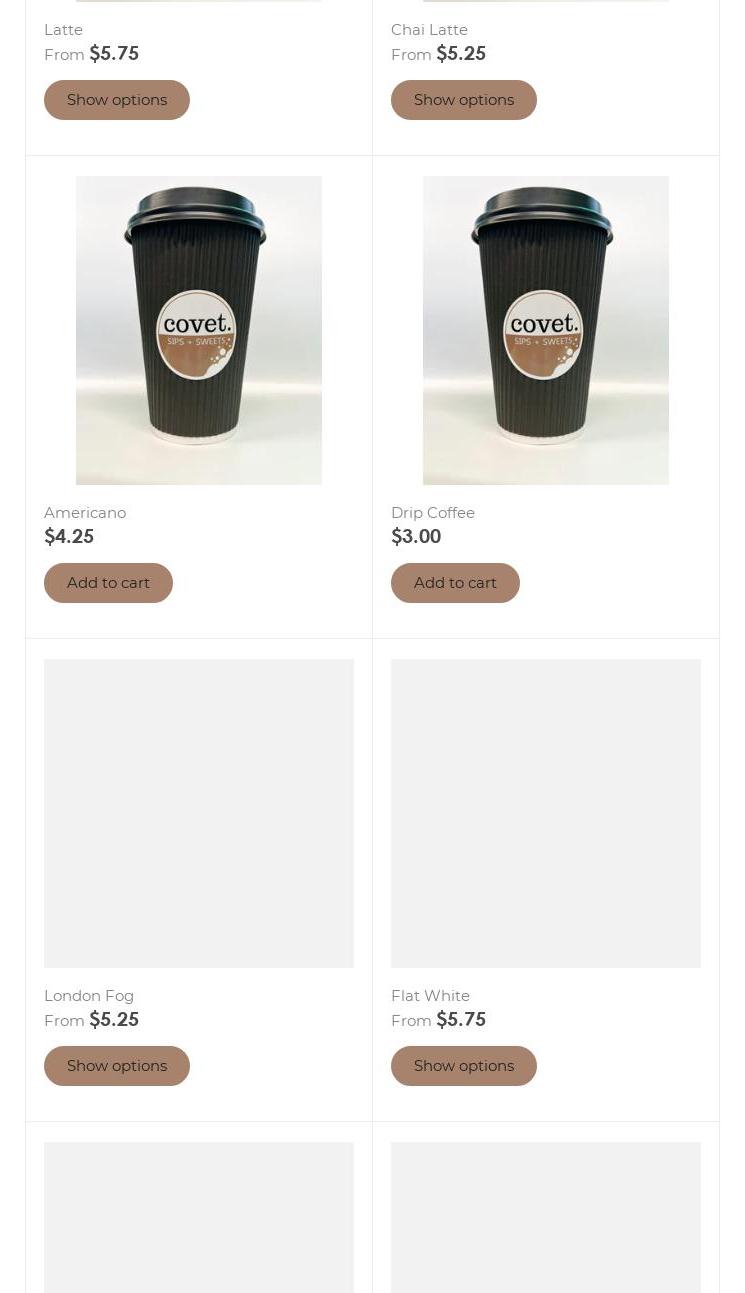Open the London Fog product link
The image size is (745, 1293).
(89, 996)
